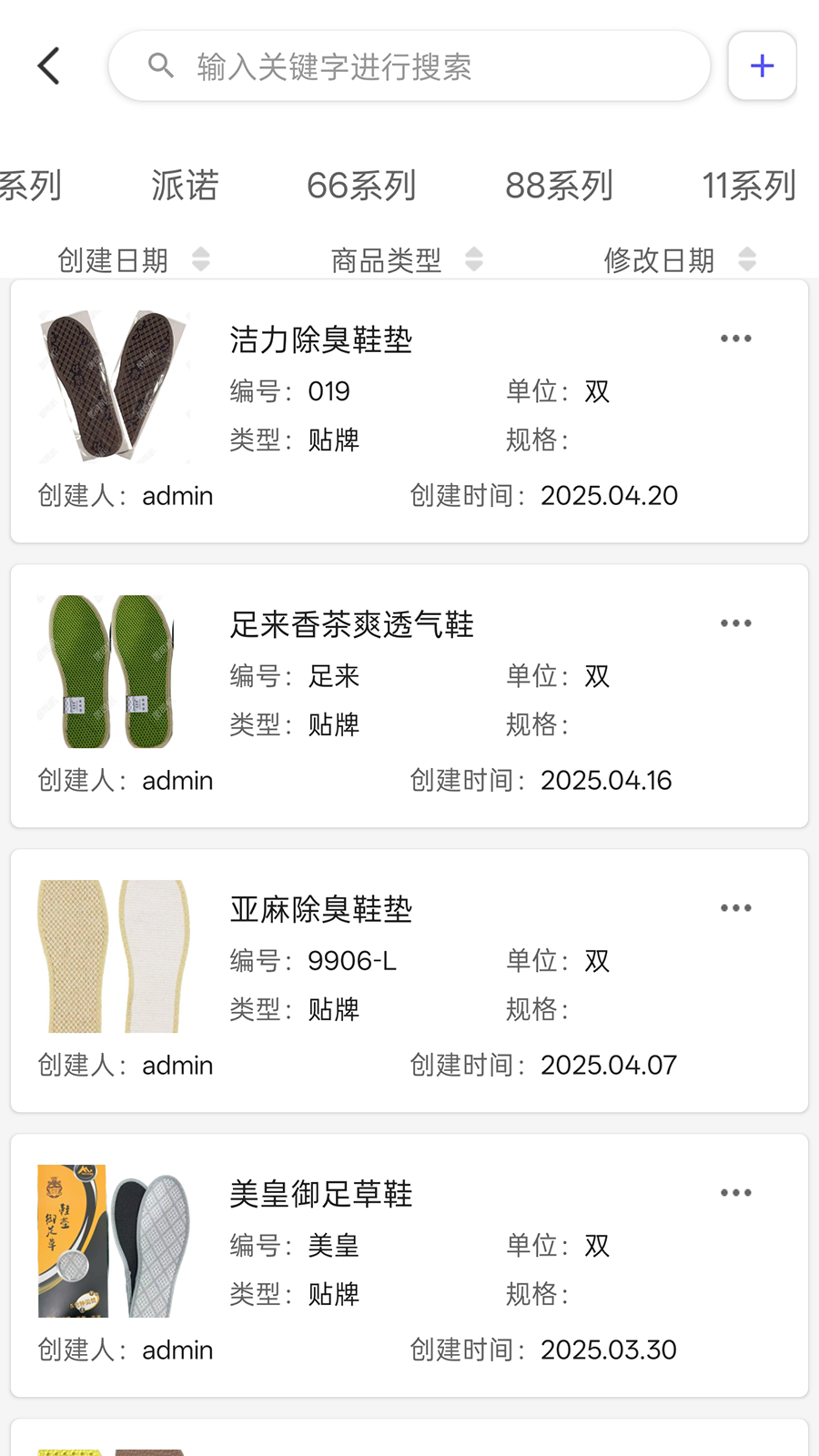Screen dimensions: 819x1456
Task: Select the search magnifier icon
Action: (161, 65)
